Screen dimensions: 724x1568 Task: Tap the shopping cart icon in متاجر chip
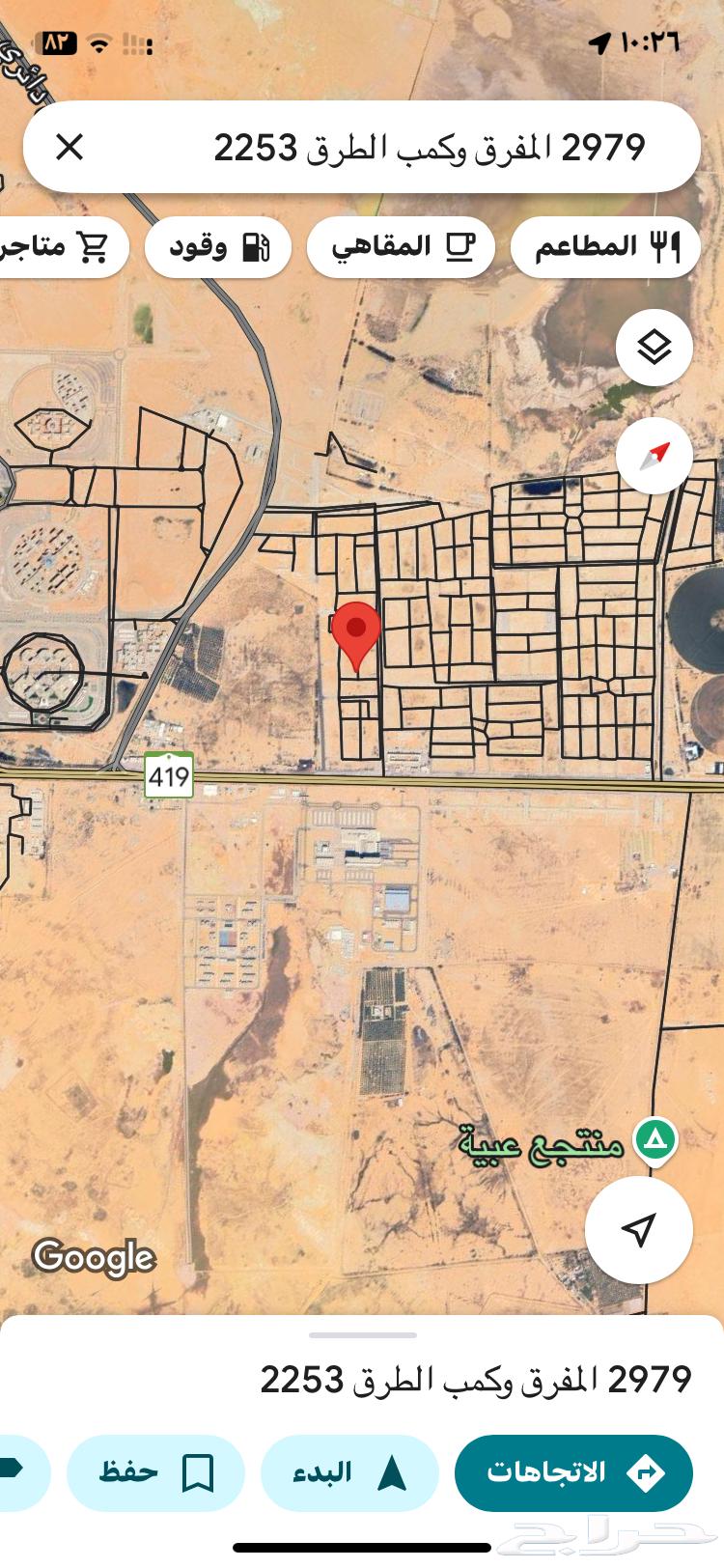coord(93,247)
